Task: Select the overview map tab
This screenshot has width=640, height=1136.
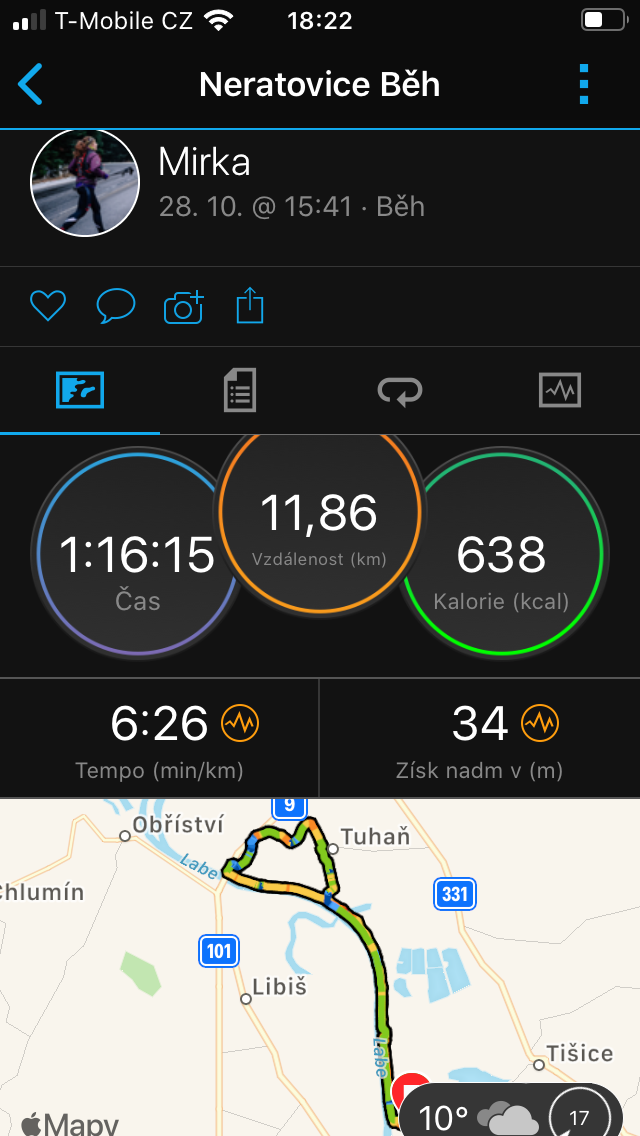Action: pos(80,390)
